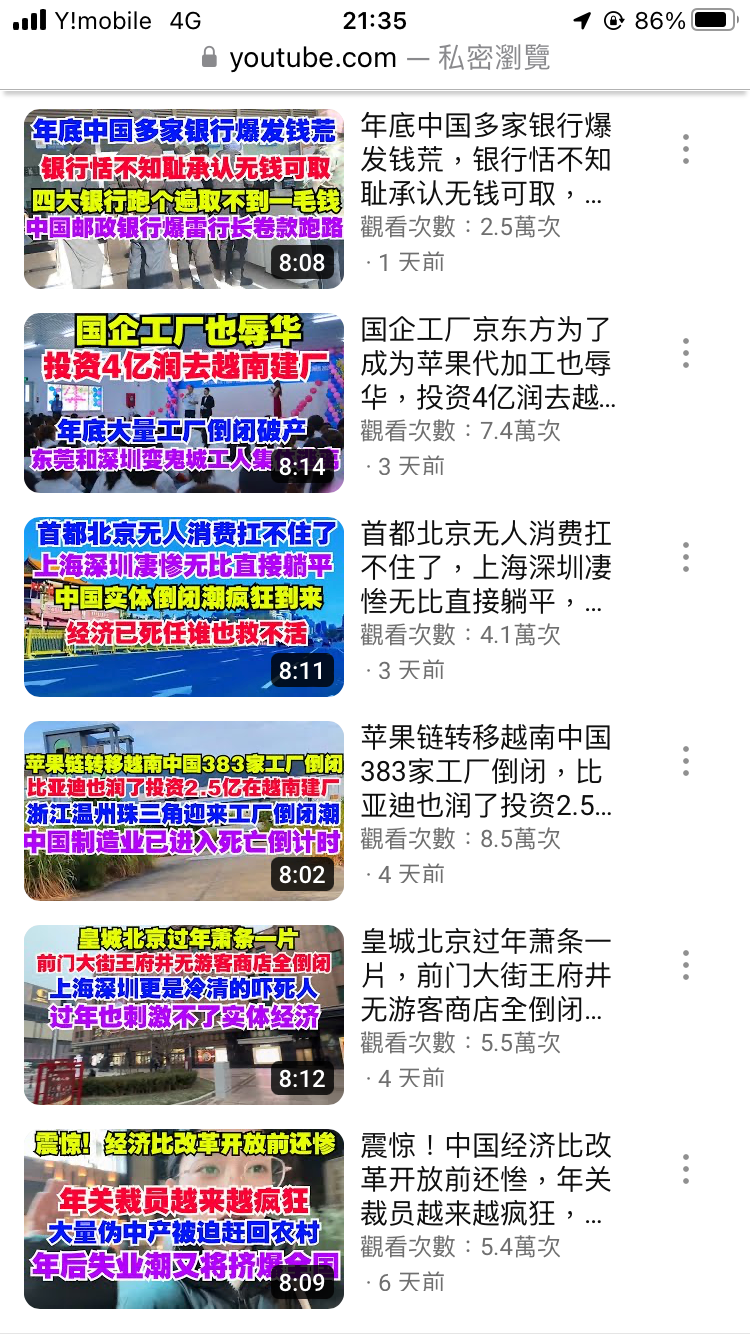The height and width of the screenshot is (1334, 750).
Task: Tap the more options dots for 皇城北京过年萧条 video
Action: pyautogui.click(x=686, y=965)
